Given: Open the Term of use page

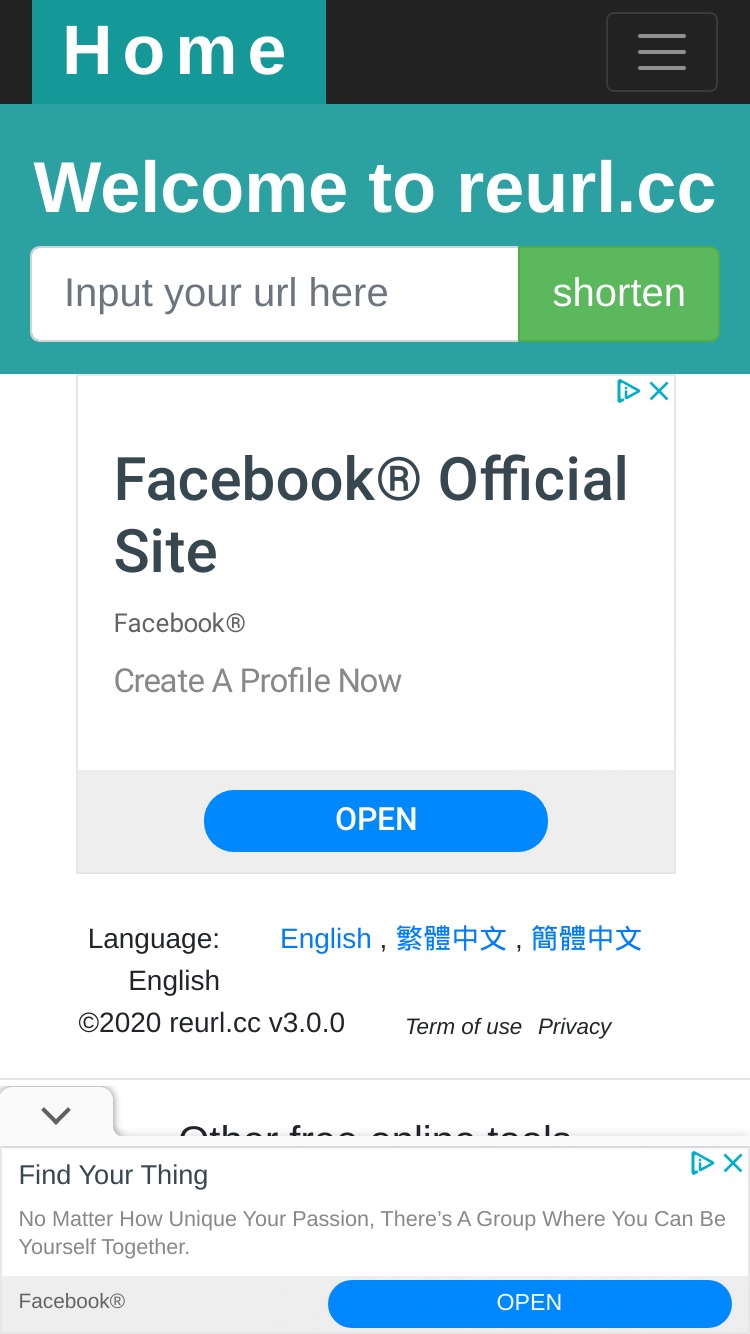Looking at the screenshot, I should [463, 1027].
